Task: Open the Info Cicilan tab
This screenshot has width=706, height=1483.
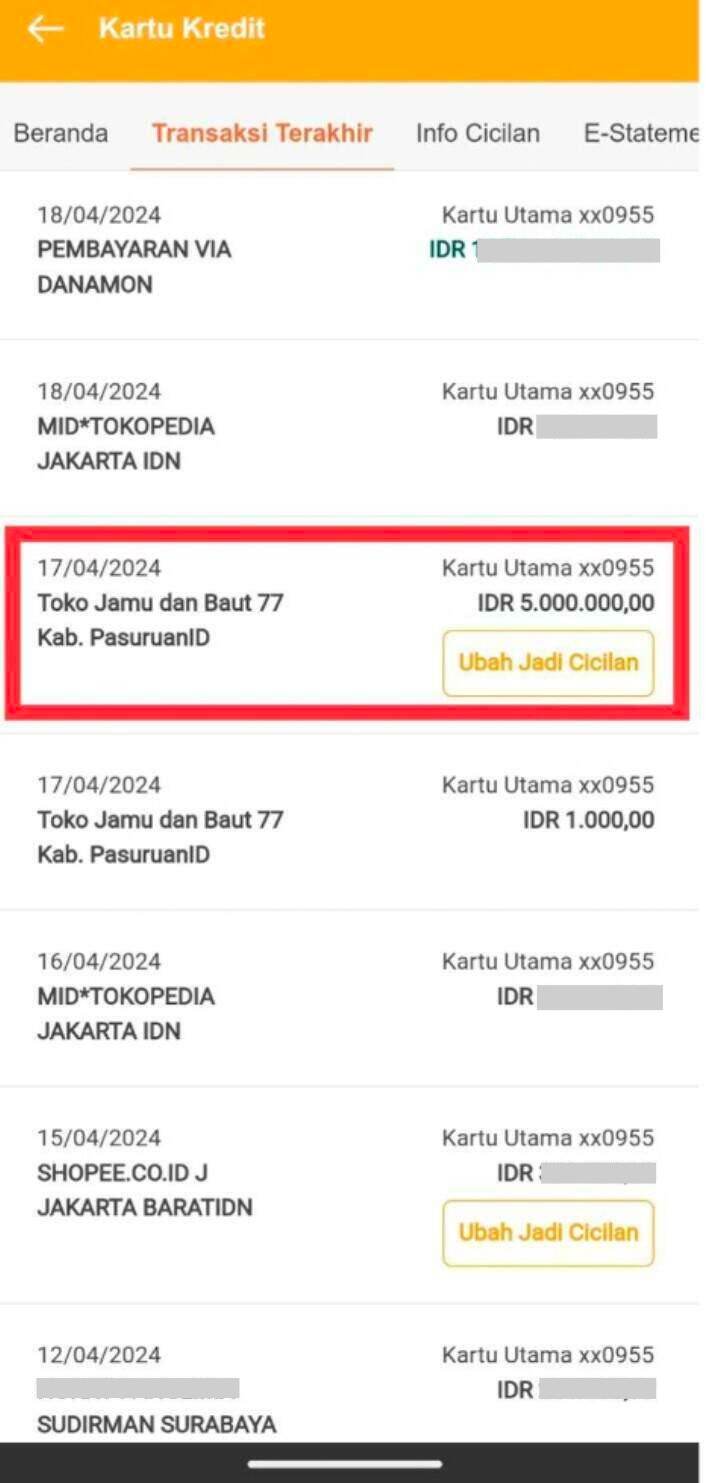Action: 478,133
